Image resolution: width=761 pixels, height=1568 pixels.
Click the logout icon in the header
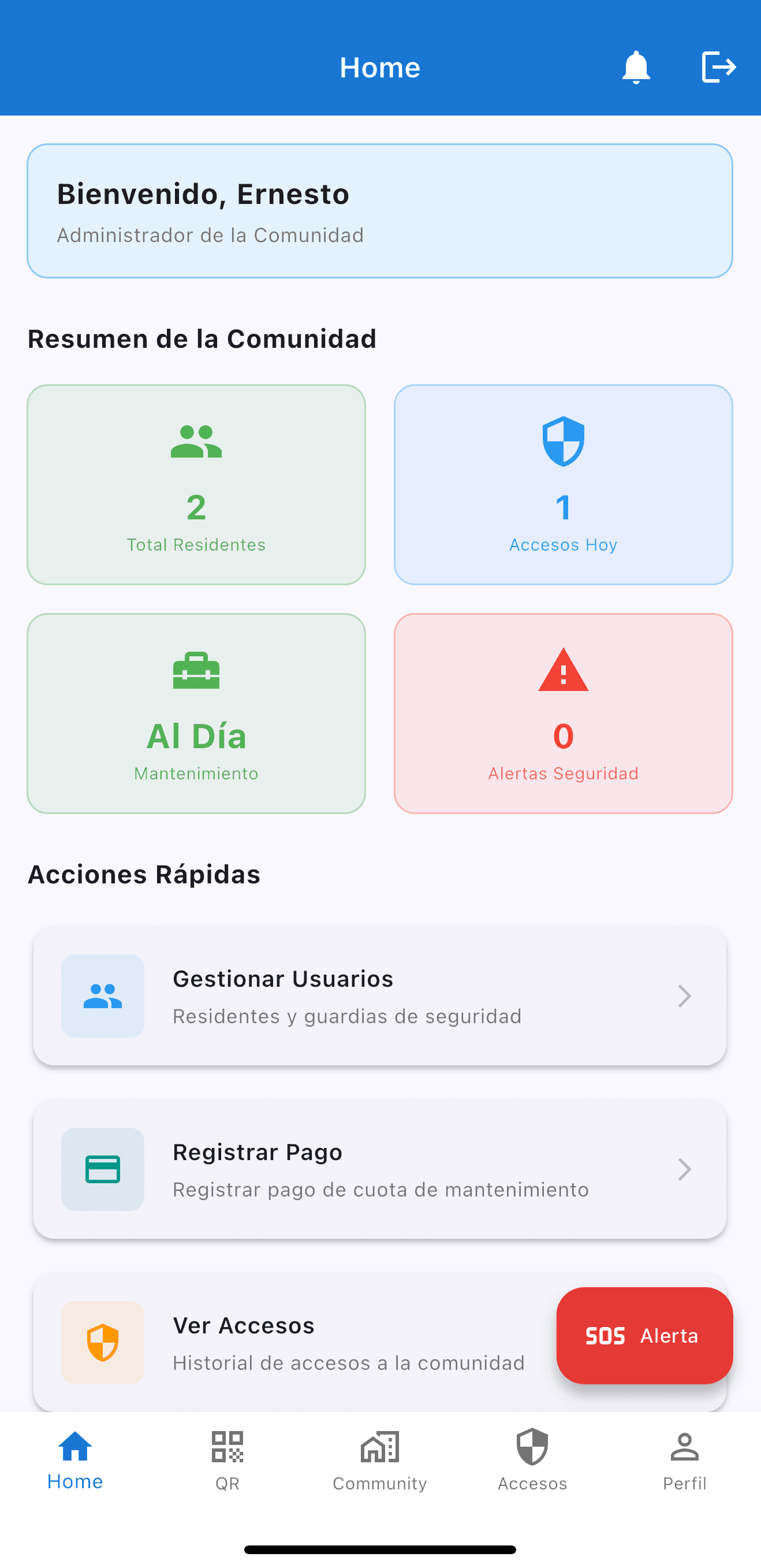coord(718,67)
